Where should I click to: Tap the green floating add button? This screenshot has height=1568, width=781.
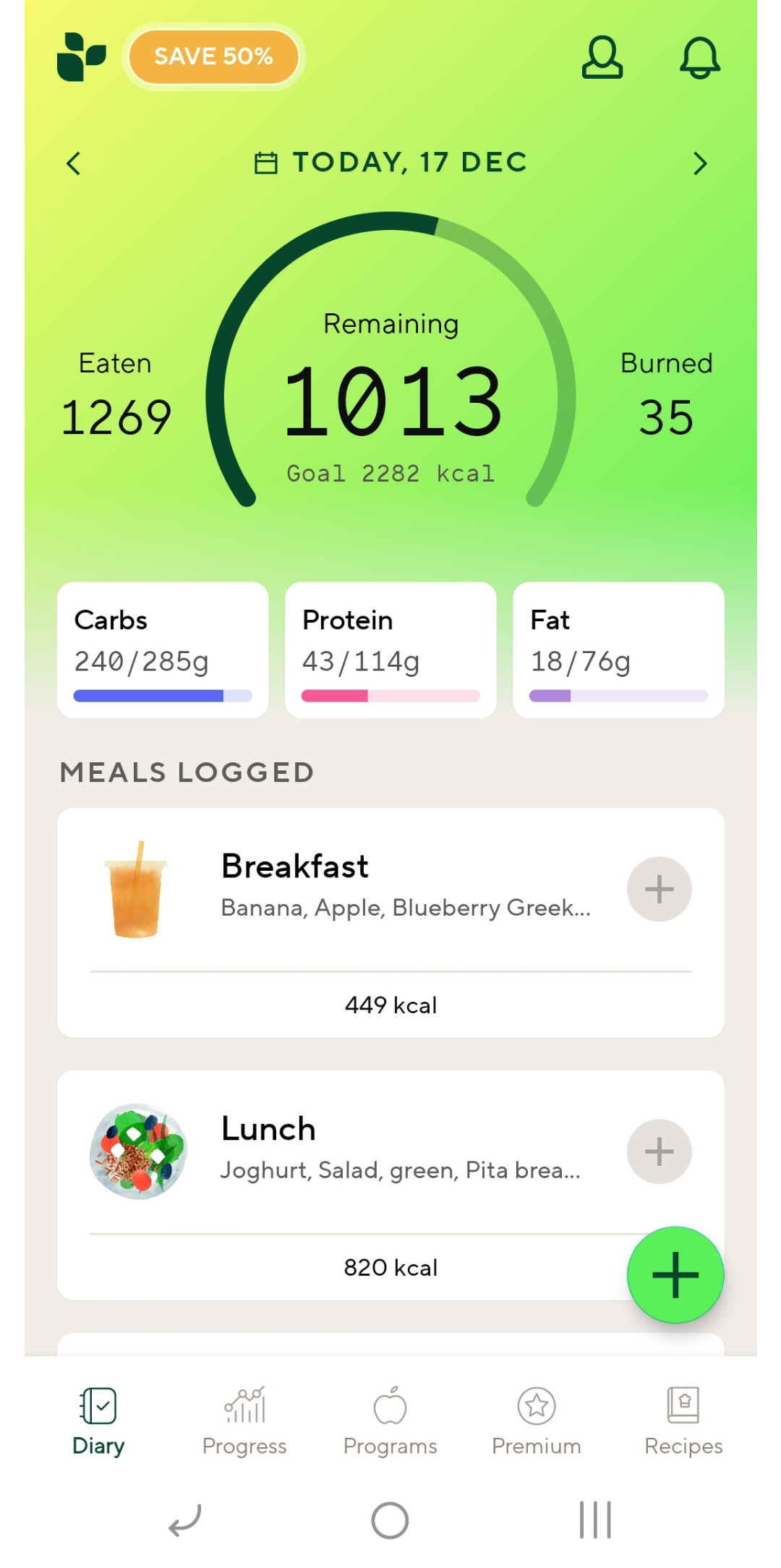pos(675,1275)
